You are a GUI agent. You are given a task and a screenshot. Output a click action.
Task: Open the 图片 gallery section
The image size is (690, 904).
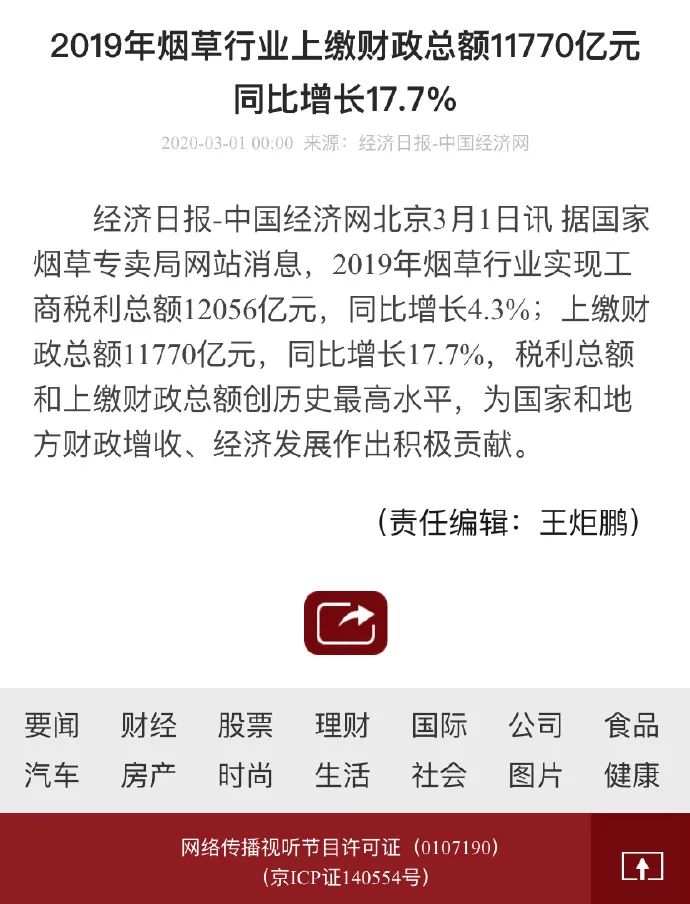coord(535,775)
